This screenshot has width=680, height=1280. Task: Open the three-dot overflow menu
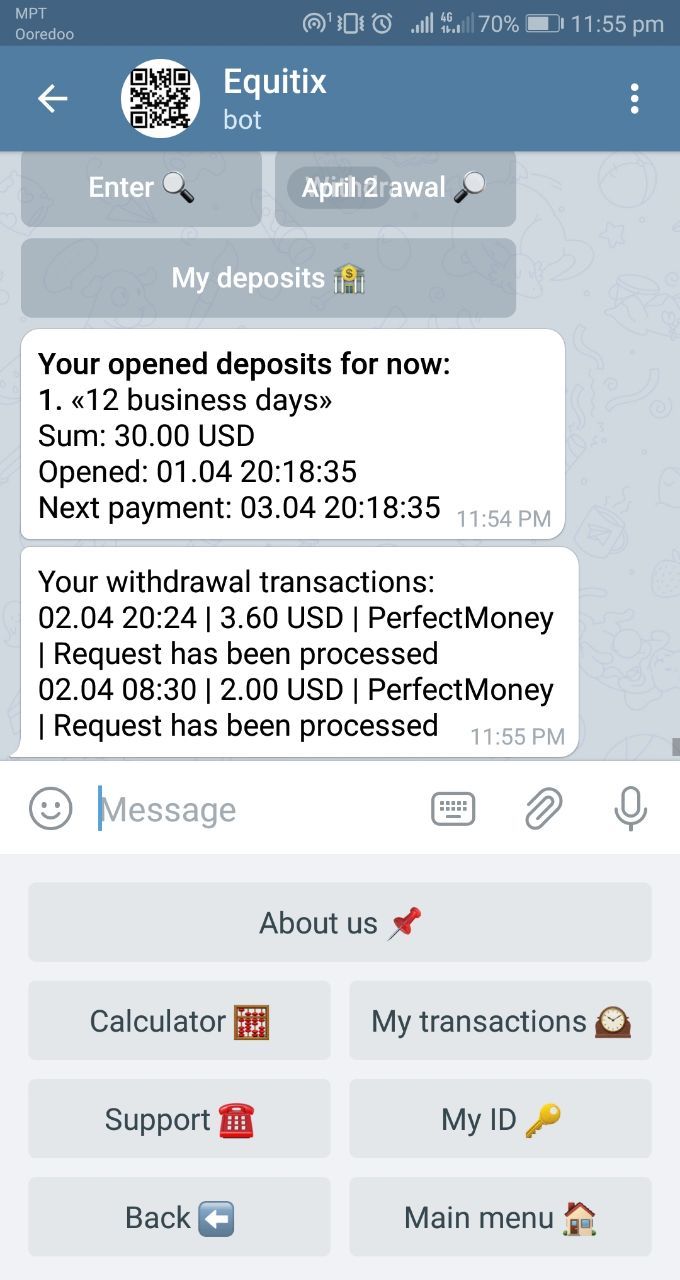coord(634,98)
